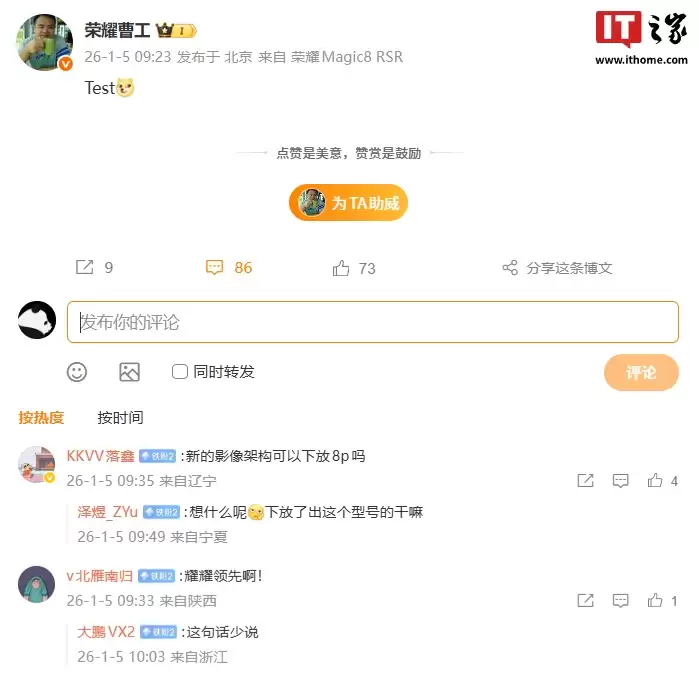Open the comments count icon
The width and height of the screenshot is (699, 675).
[x=215, y=267]
